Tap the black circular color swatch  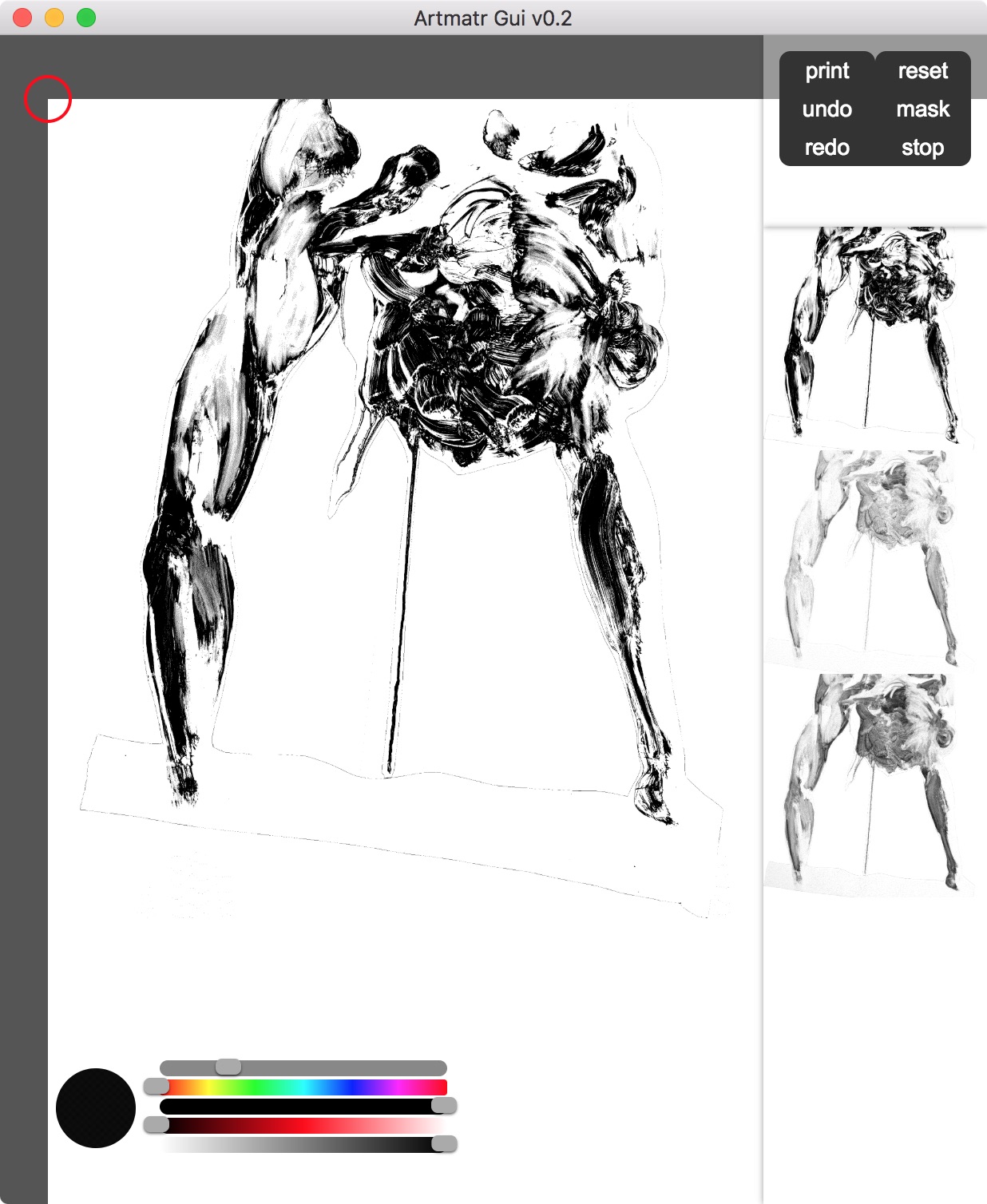click(96, 1108)
